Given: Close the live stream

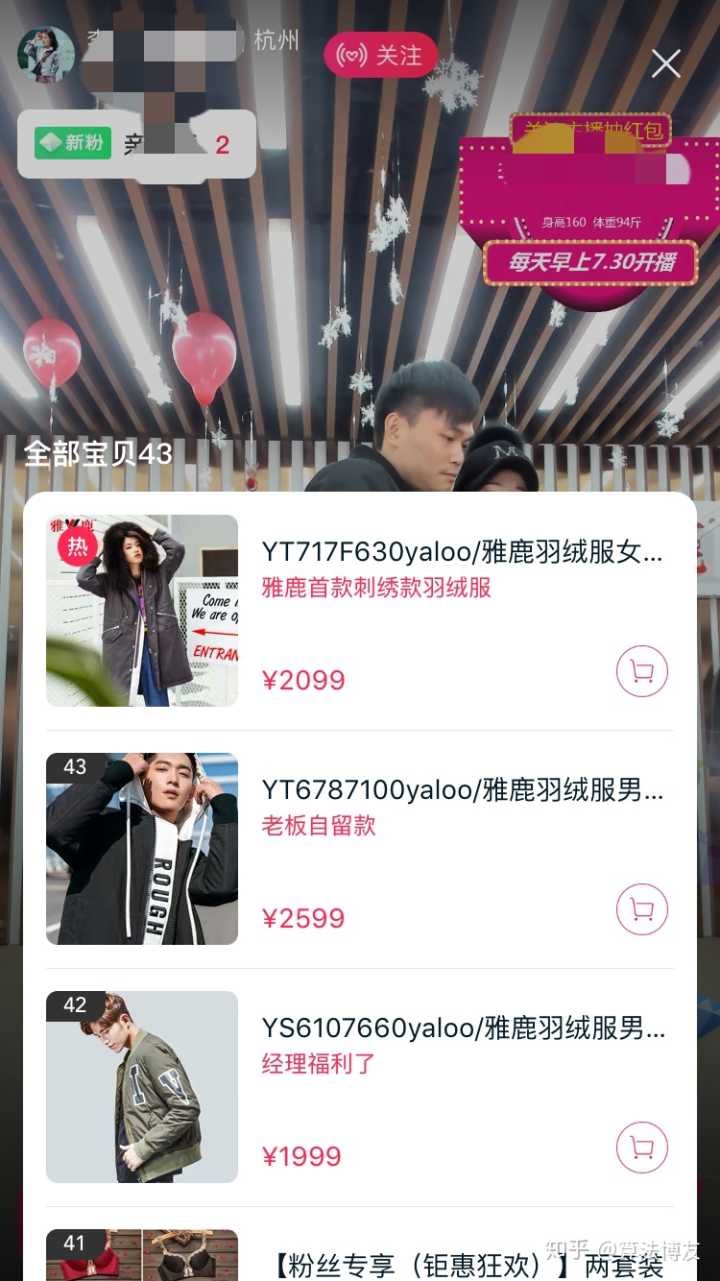Looking at the screenshot, I should tap(666, 64).
